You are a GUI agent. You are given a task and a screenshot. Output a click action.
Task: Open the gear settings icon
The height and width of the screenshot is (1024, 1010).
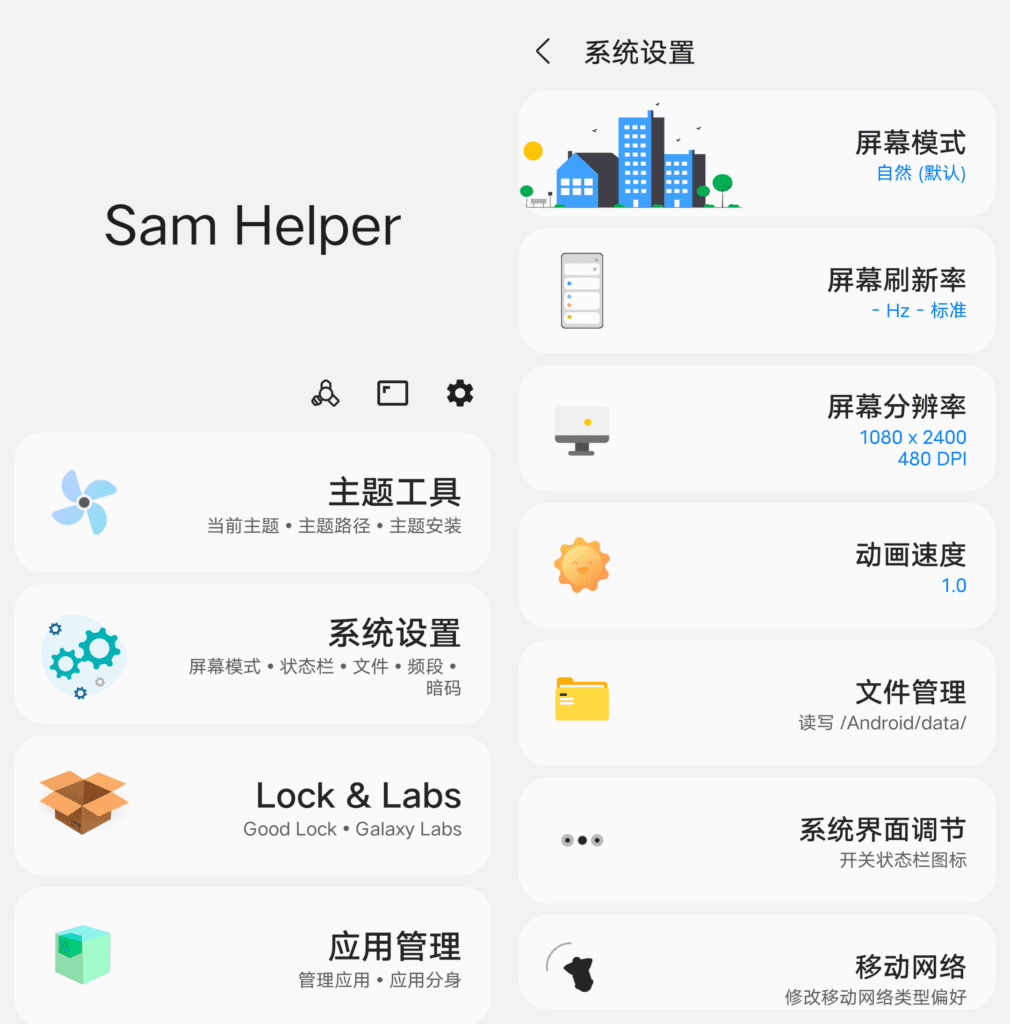coord(460,393)
